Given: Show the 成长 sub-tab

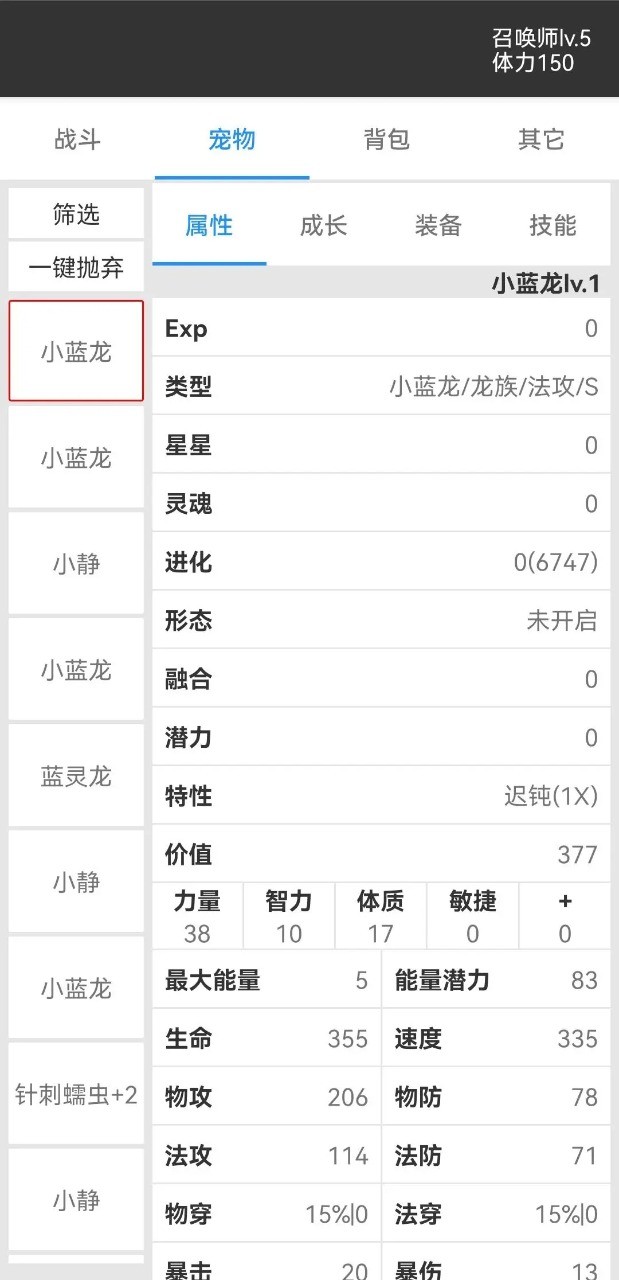Looking at the screenshot, I should click(x=323, y=226).
